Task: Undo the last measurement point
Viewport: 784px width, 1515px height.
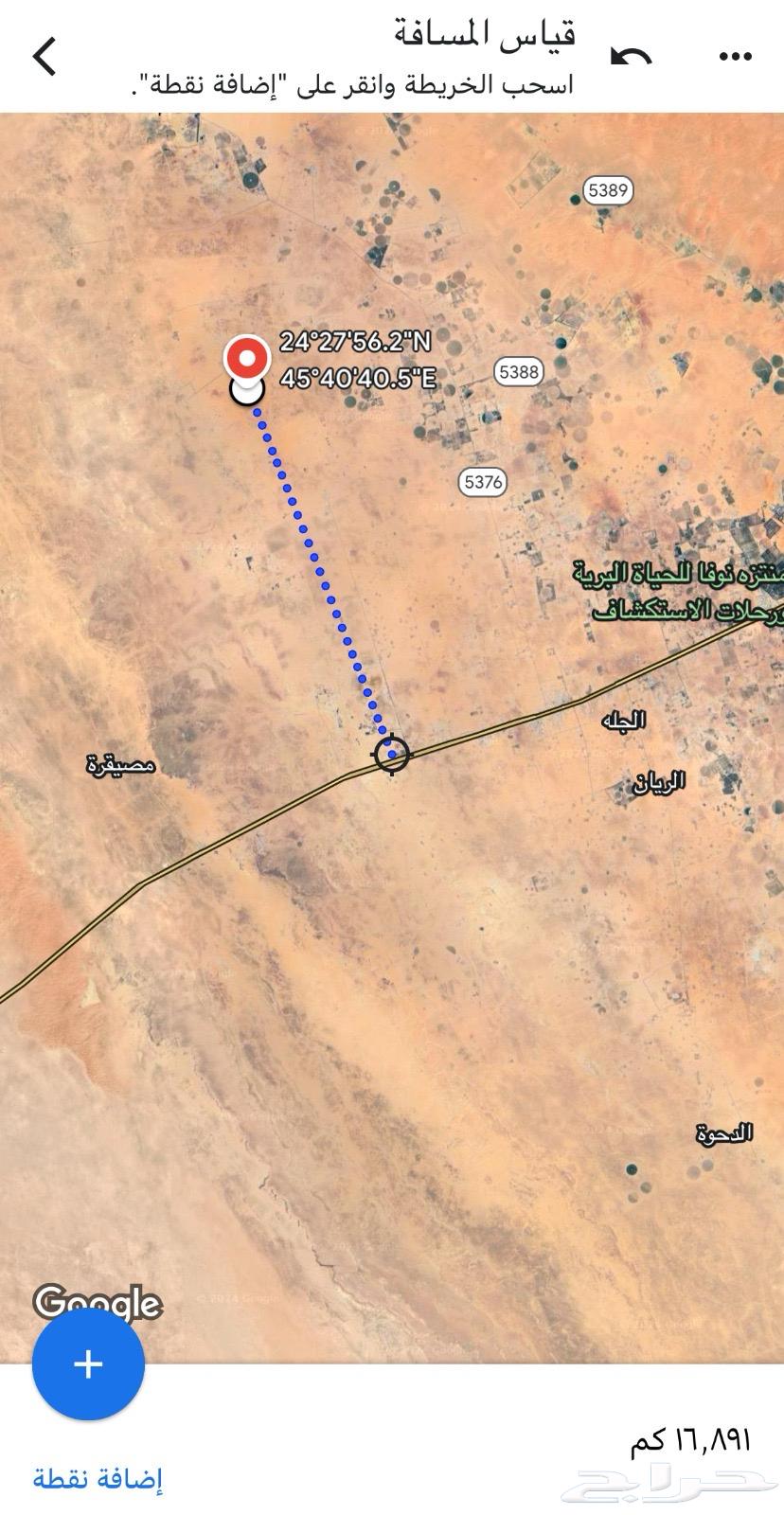Action: point(631,58)
